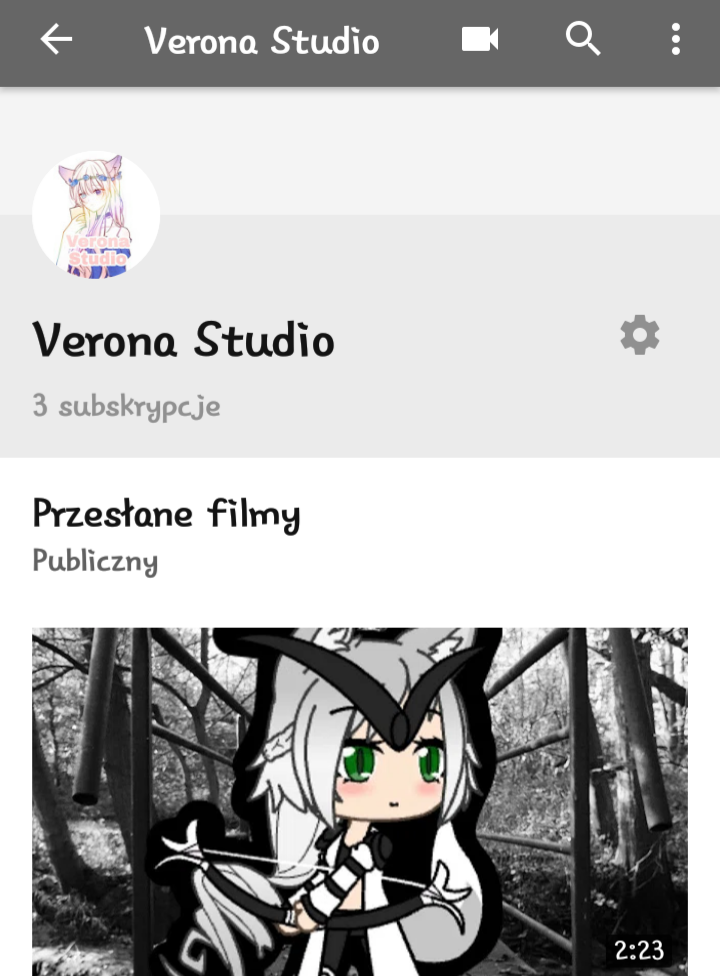Viewport: 720px width, 976px height.
Task: Play the 2:23 uploaded video
Action: [360, 800]
